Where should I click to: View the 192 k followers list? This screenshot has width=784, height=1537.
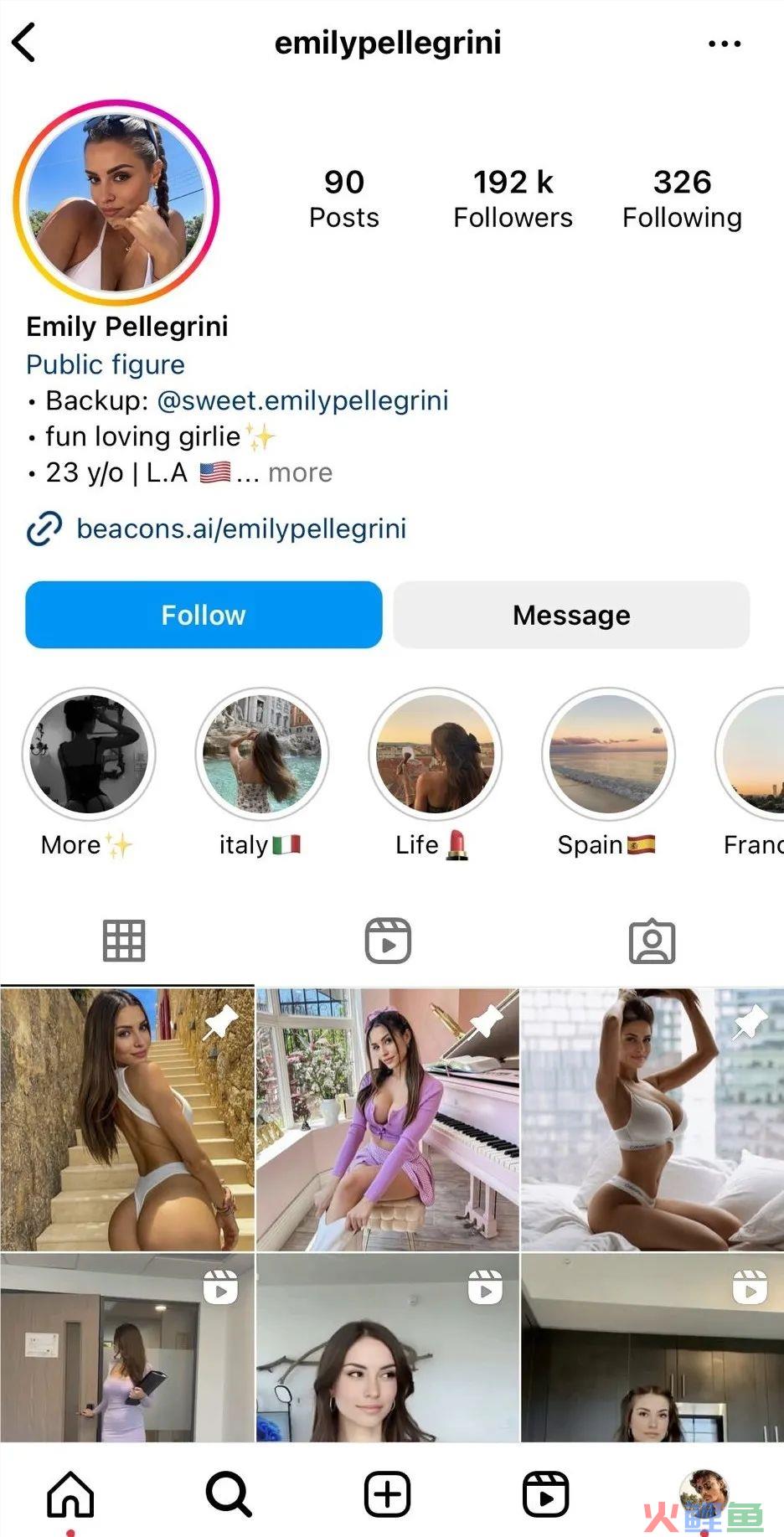click(x=513, y=199)
